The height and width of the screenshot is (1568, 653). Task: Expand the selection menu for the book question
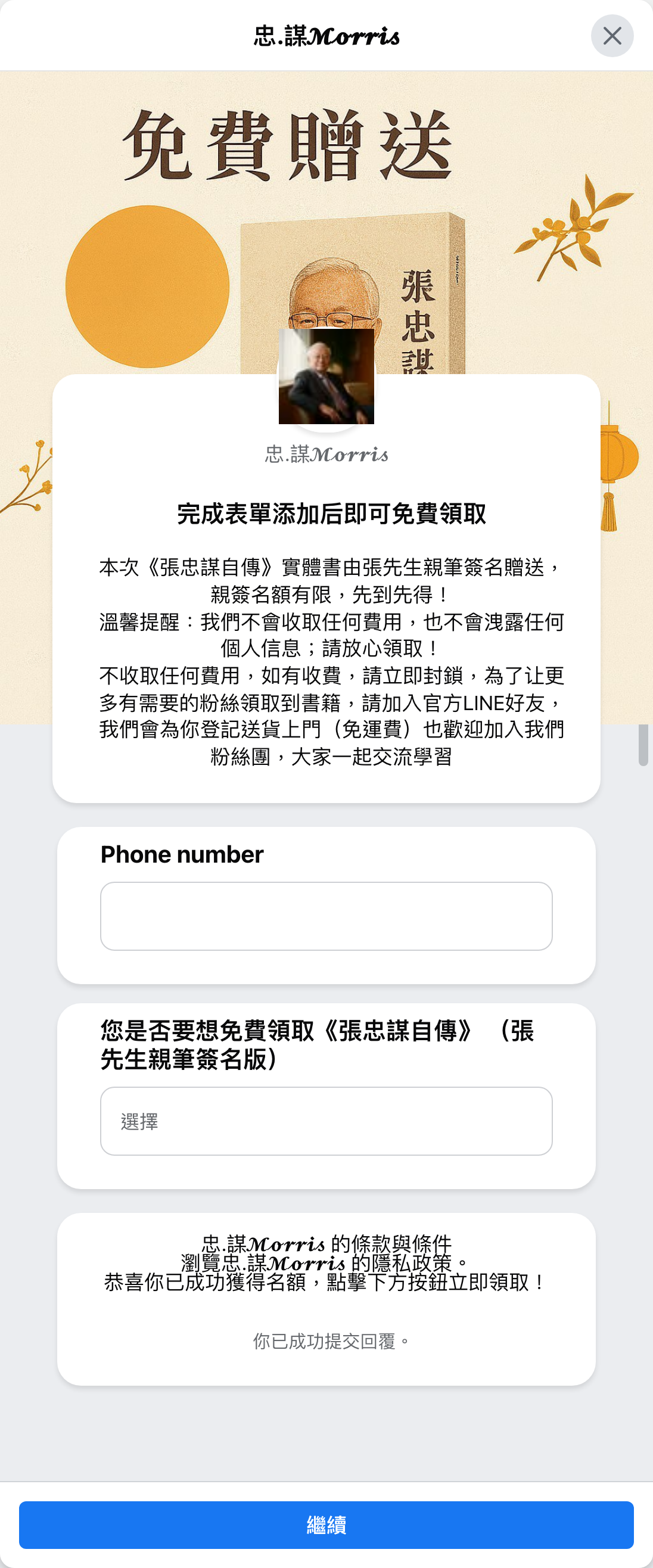point(326,1122)
